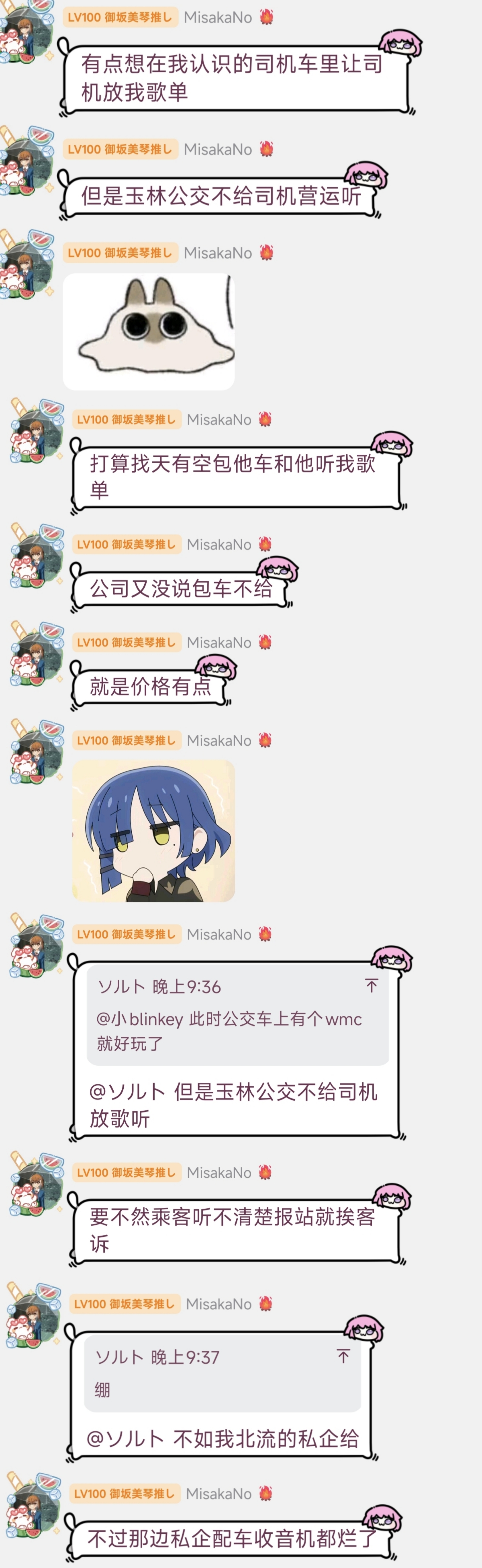Jump to quoted ソルト message from 9:36

coord(371,986)
